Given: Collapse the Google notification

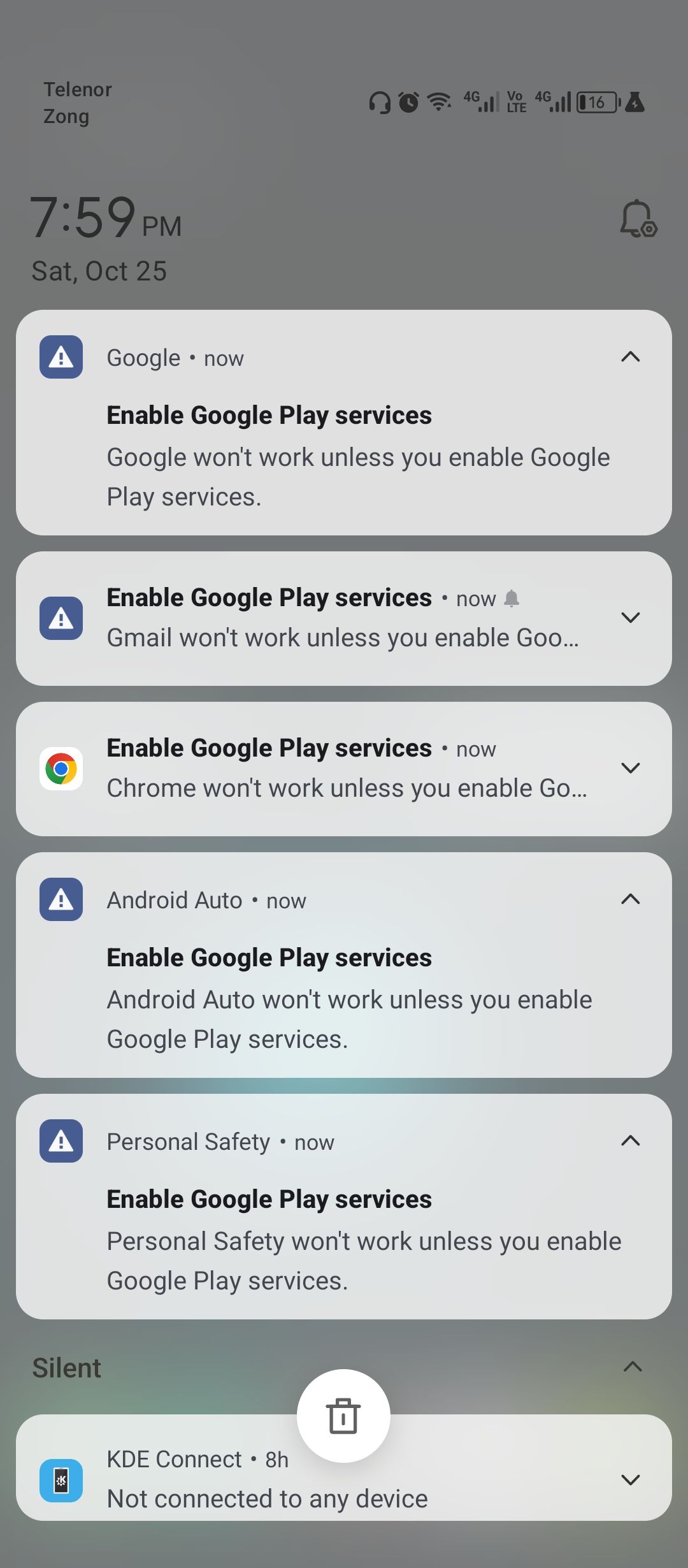Looking at the screenshot, I should click(630, 357).
